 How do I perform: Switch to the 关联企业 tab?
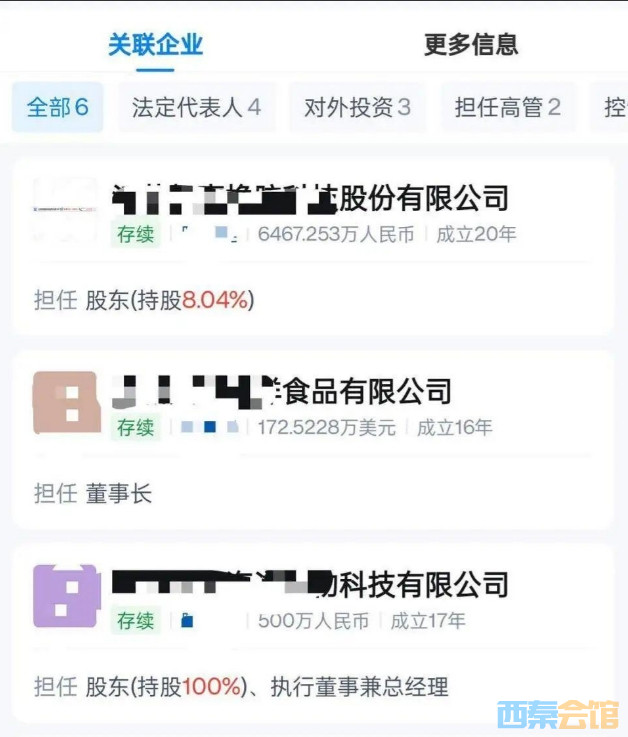[156, 45]
